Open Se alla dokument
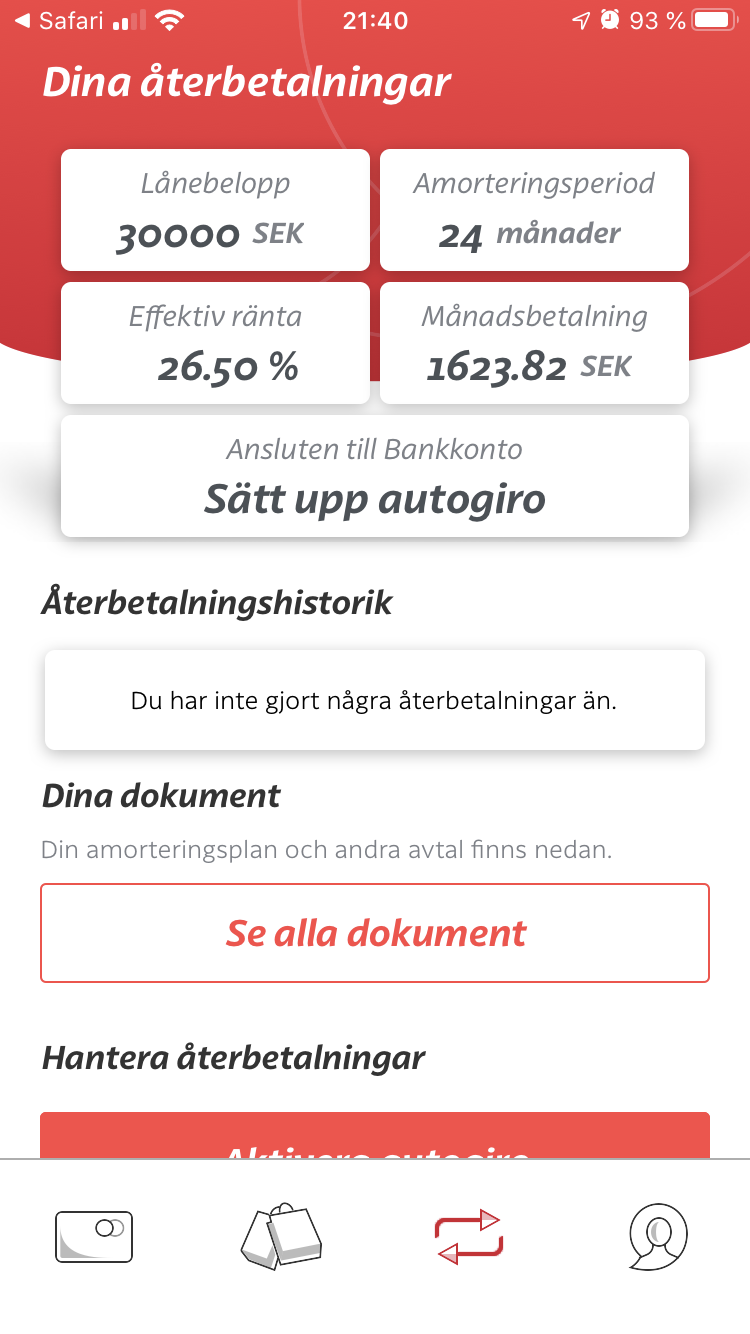The image size is (750, 1334). pyautogui.click(x=375, y=933)
